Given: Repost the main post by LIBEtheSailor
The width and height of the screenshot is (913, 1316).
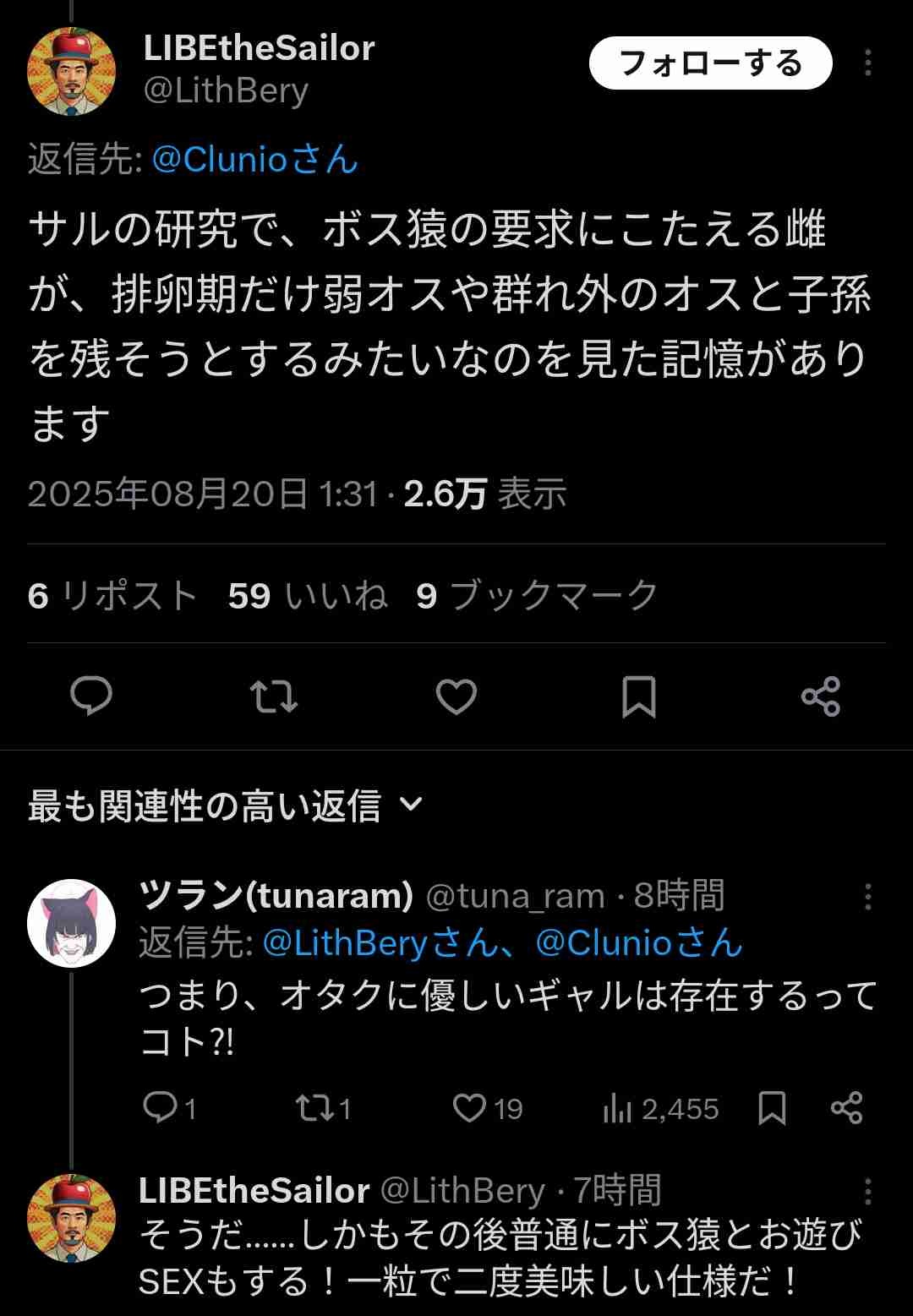Looking at the screenshot, I should pyautogui.click(x=274, y=696).
